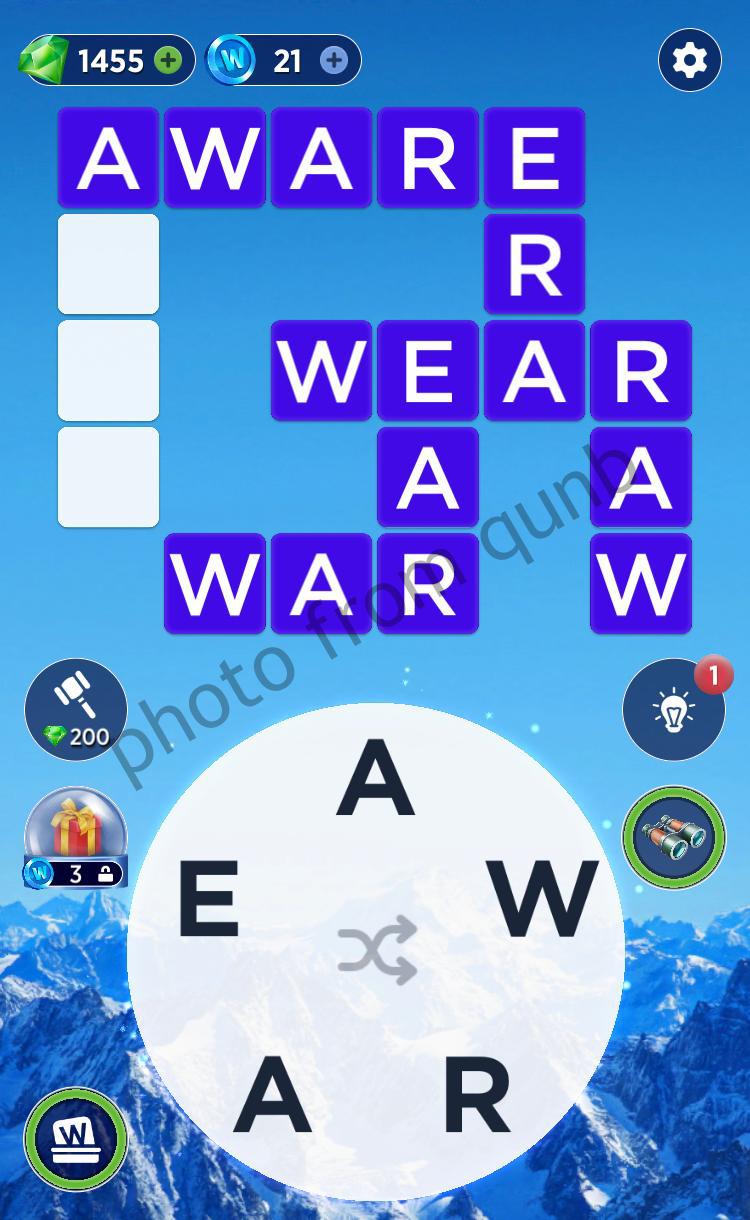Shuffle the letters in the wheel
The height and width of the screenshot is (1220, 750).
click(x=377, y=950)
